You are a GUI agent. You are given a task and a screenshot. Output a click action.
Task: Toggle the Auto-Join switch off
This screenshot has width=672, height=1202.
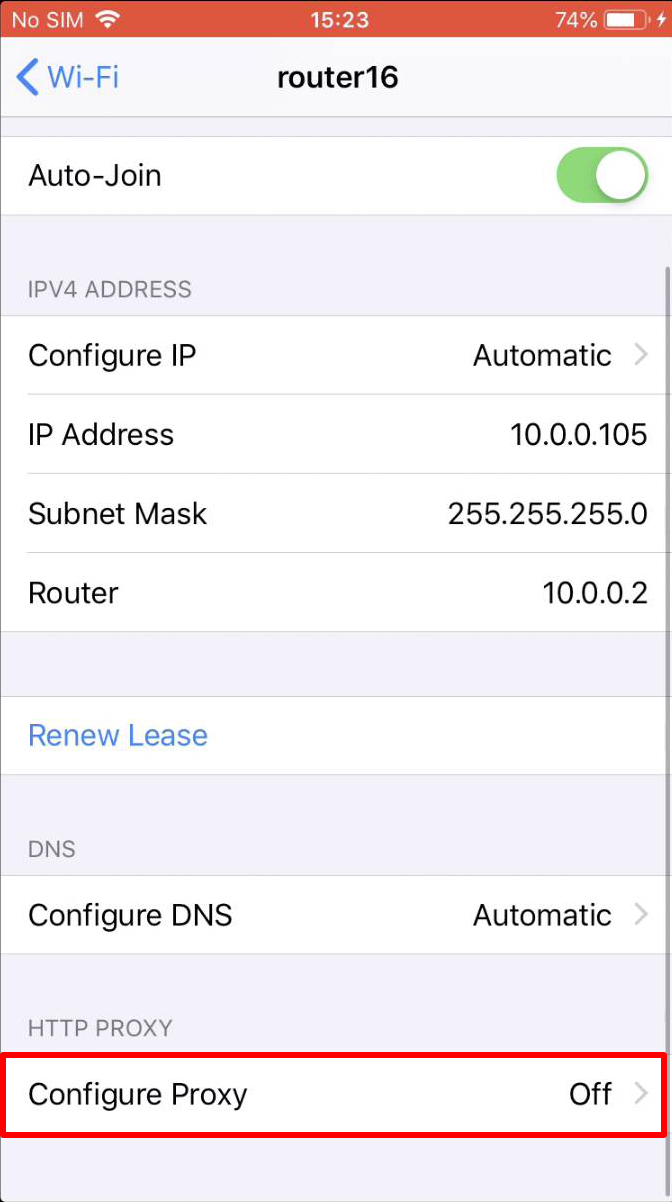[x=602, y=176]
